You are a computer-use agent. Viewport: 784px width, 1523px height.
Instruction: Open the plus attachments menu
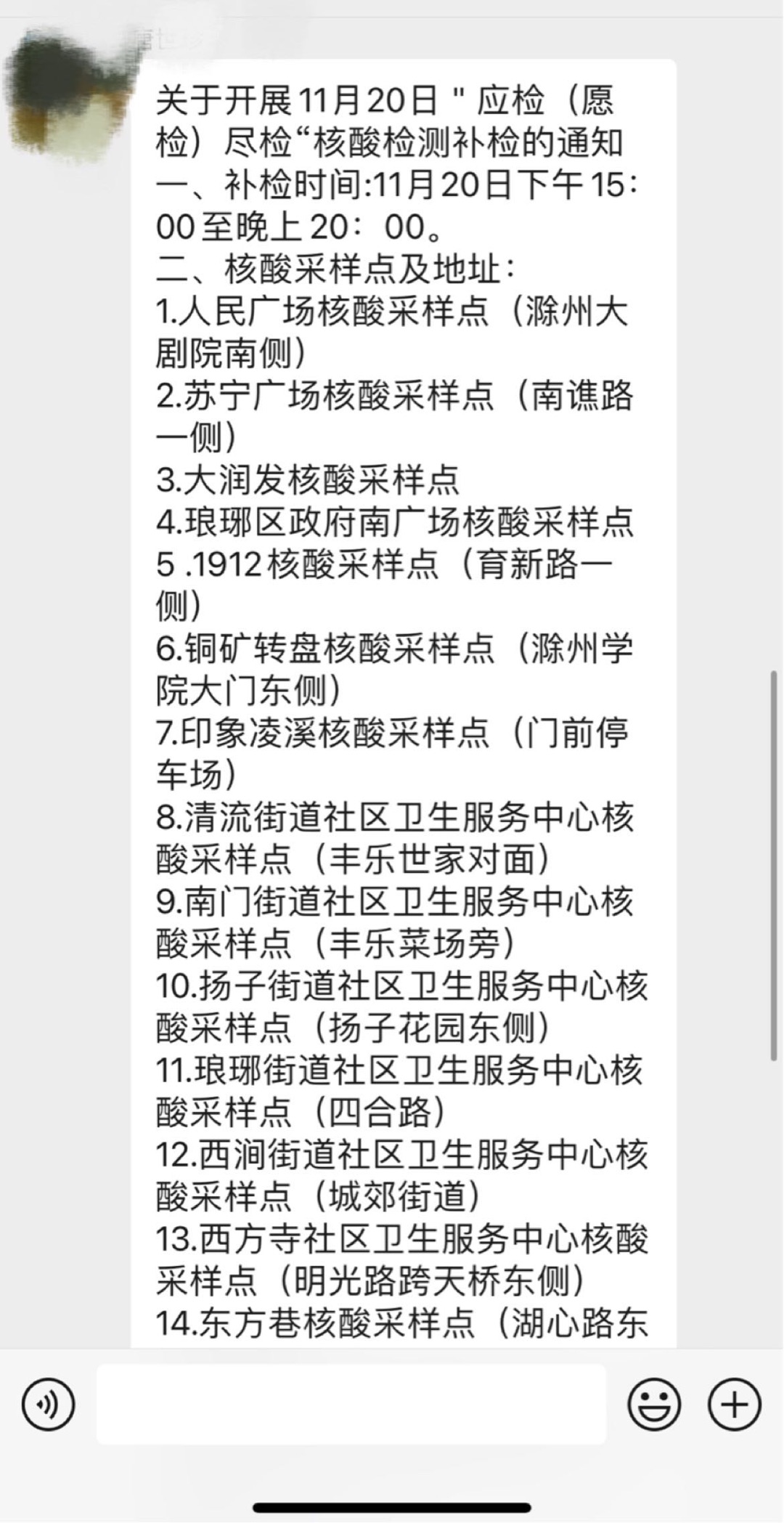tap(735, 1404)
